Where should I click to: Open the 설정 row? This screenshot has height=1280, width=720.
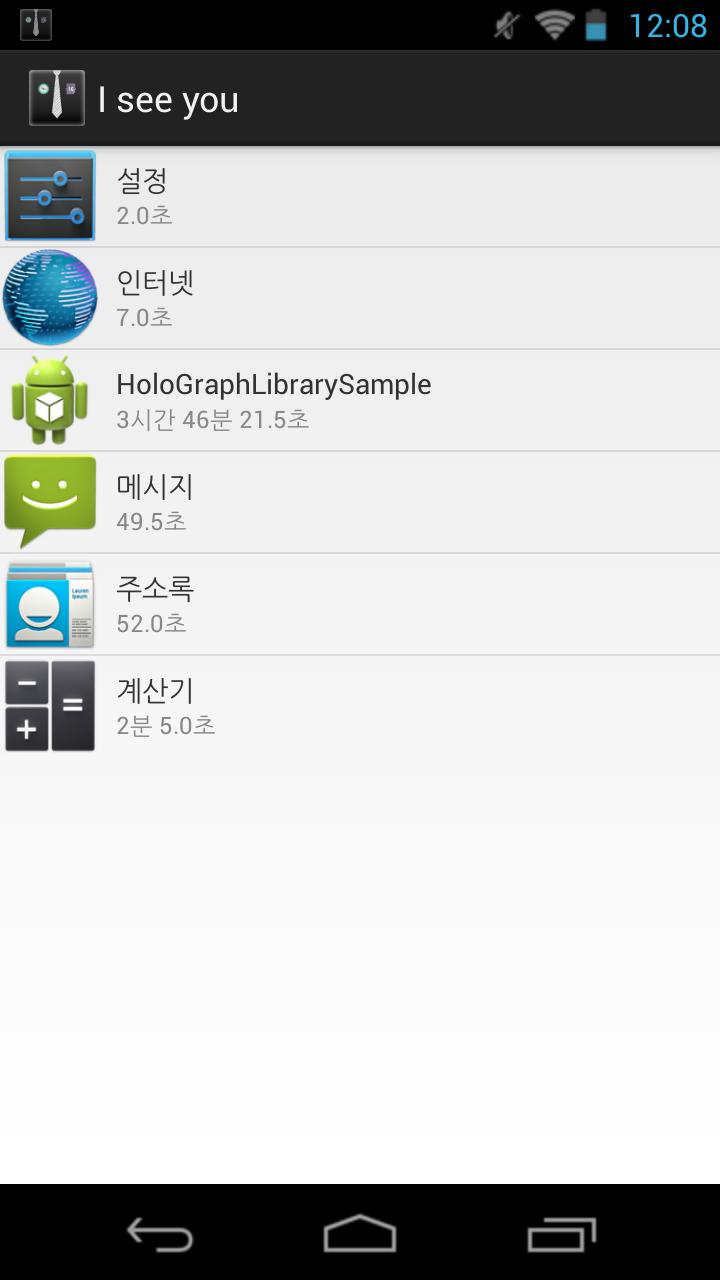tap(360, 197)
